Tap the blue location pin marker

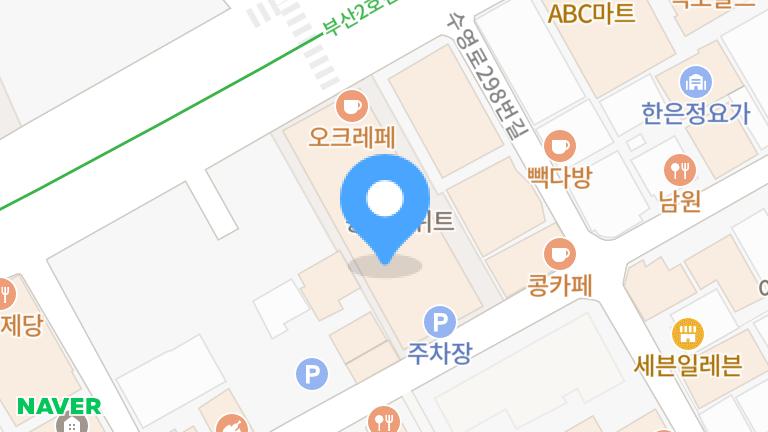[x=385, y=203]
